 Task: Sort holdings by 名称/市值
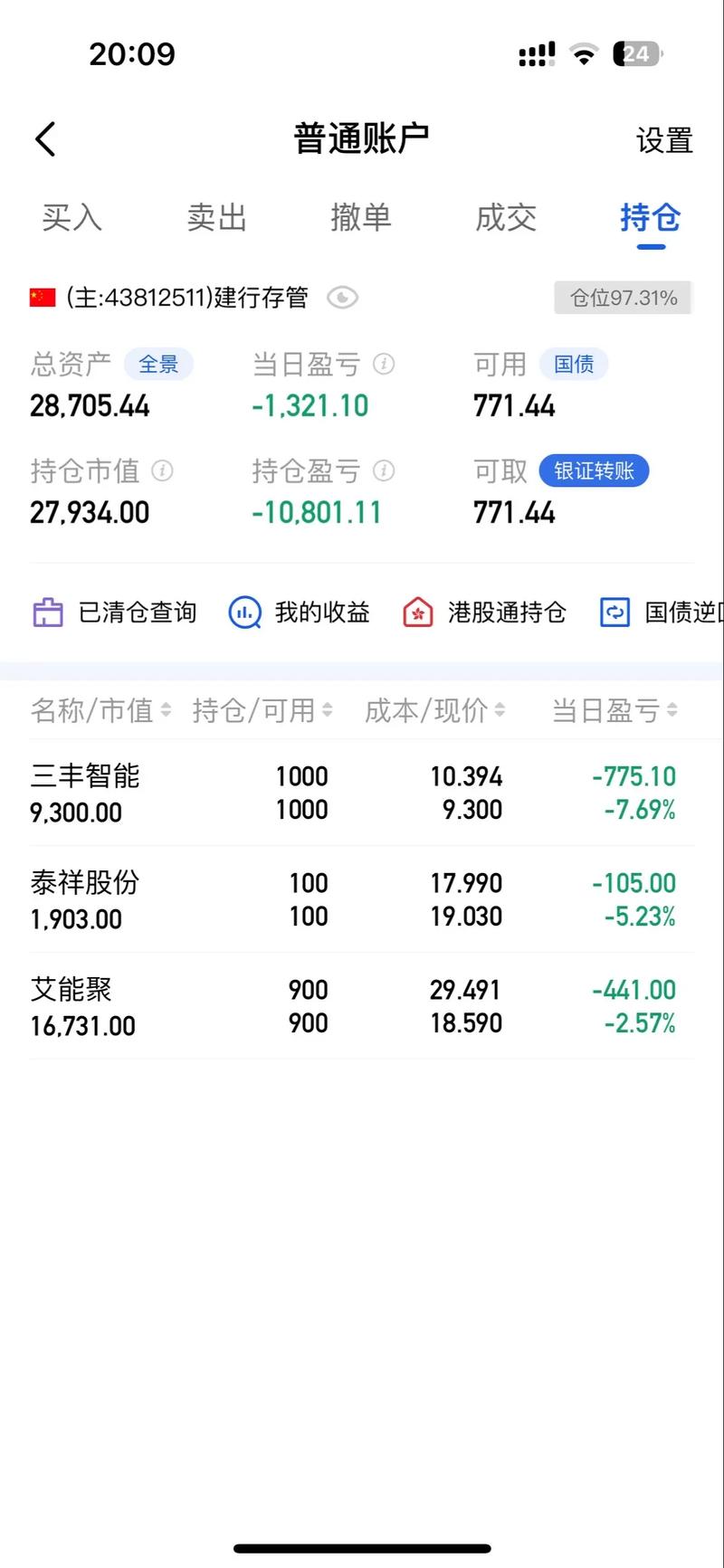[97, 710]
